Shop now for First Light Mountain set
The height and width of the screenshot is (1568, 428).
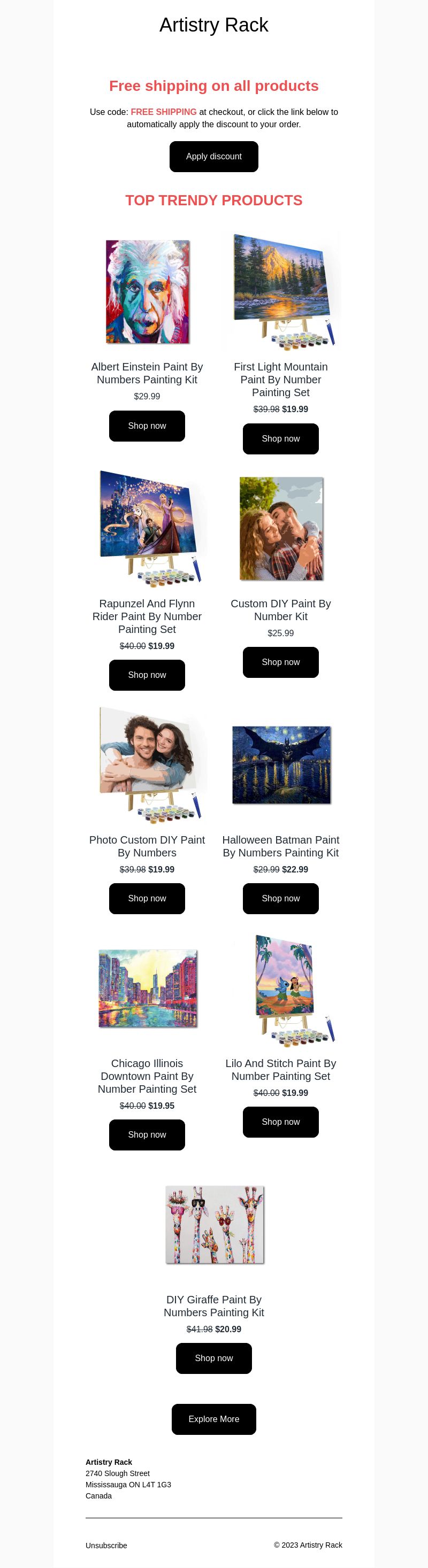pos(281,439)
